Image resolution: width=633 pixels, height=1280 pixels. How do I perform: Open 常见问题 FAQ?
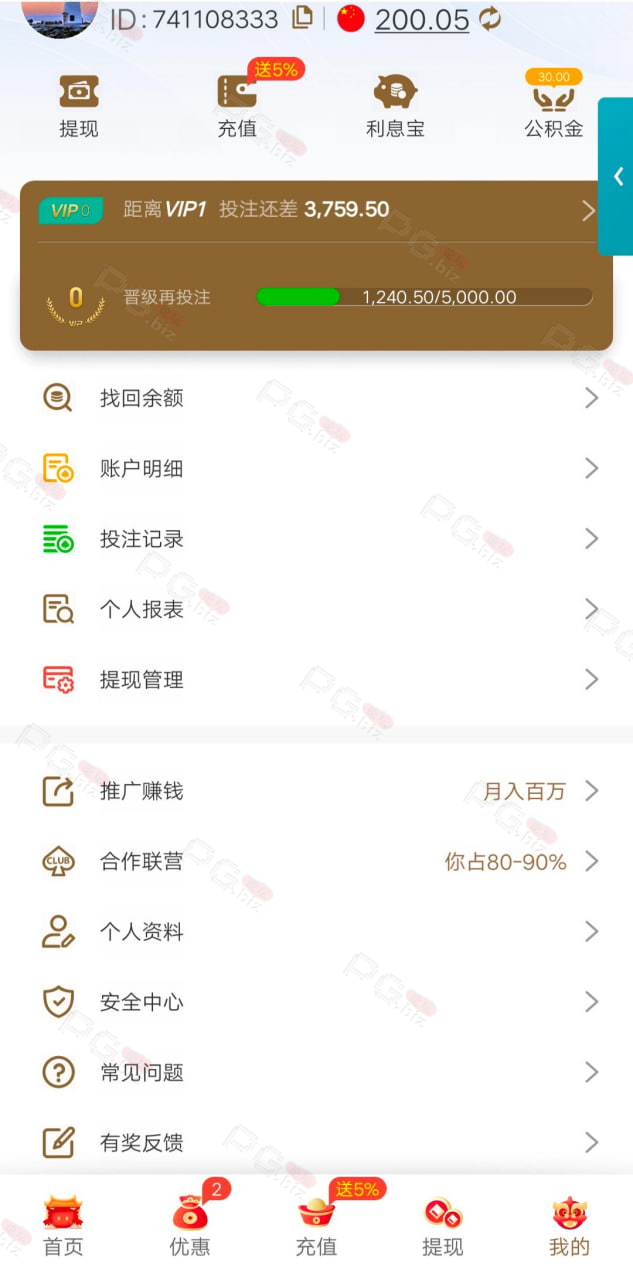point(316,1073)
